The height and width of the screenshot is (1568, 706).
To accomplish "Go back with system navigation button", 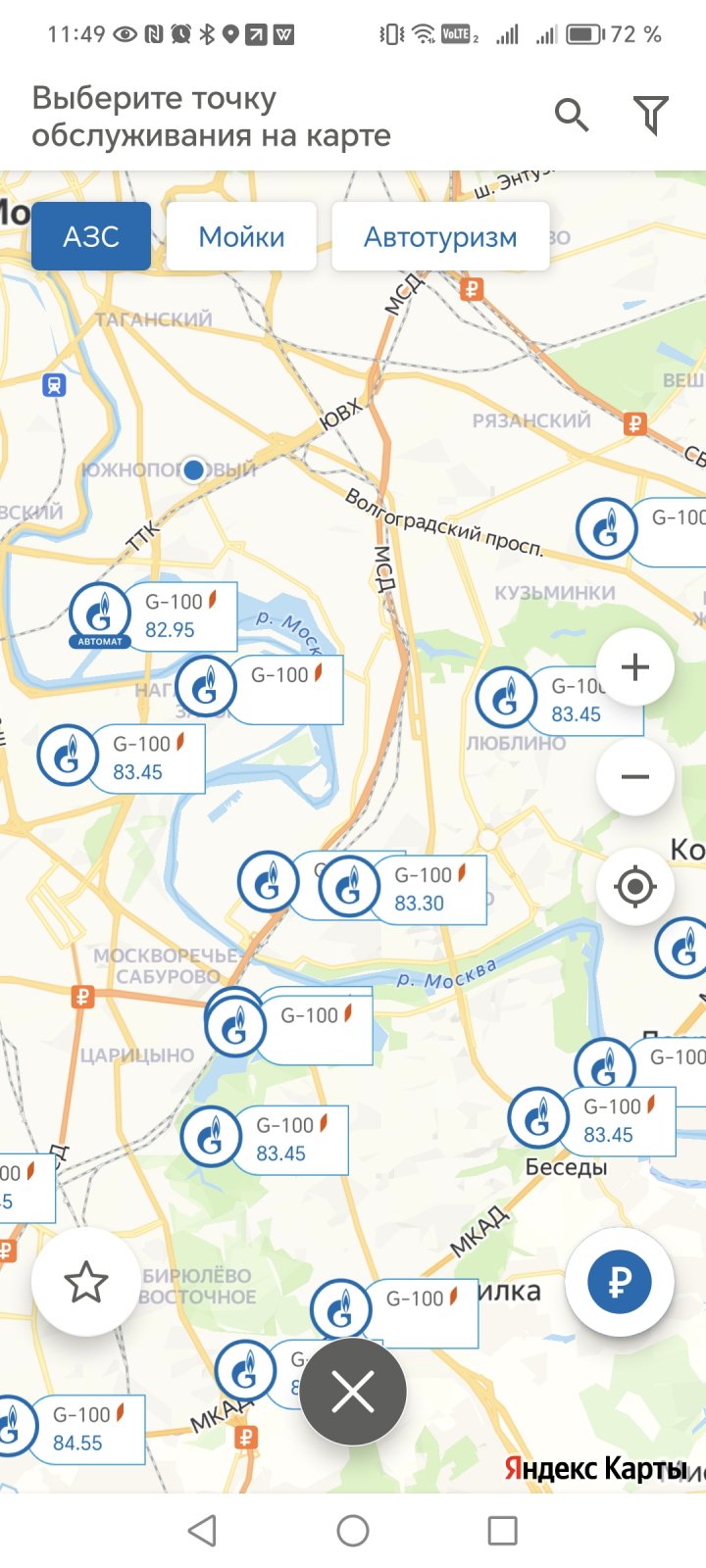I will point(202,1530).
